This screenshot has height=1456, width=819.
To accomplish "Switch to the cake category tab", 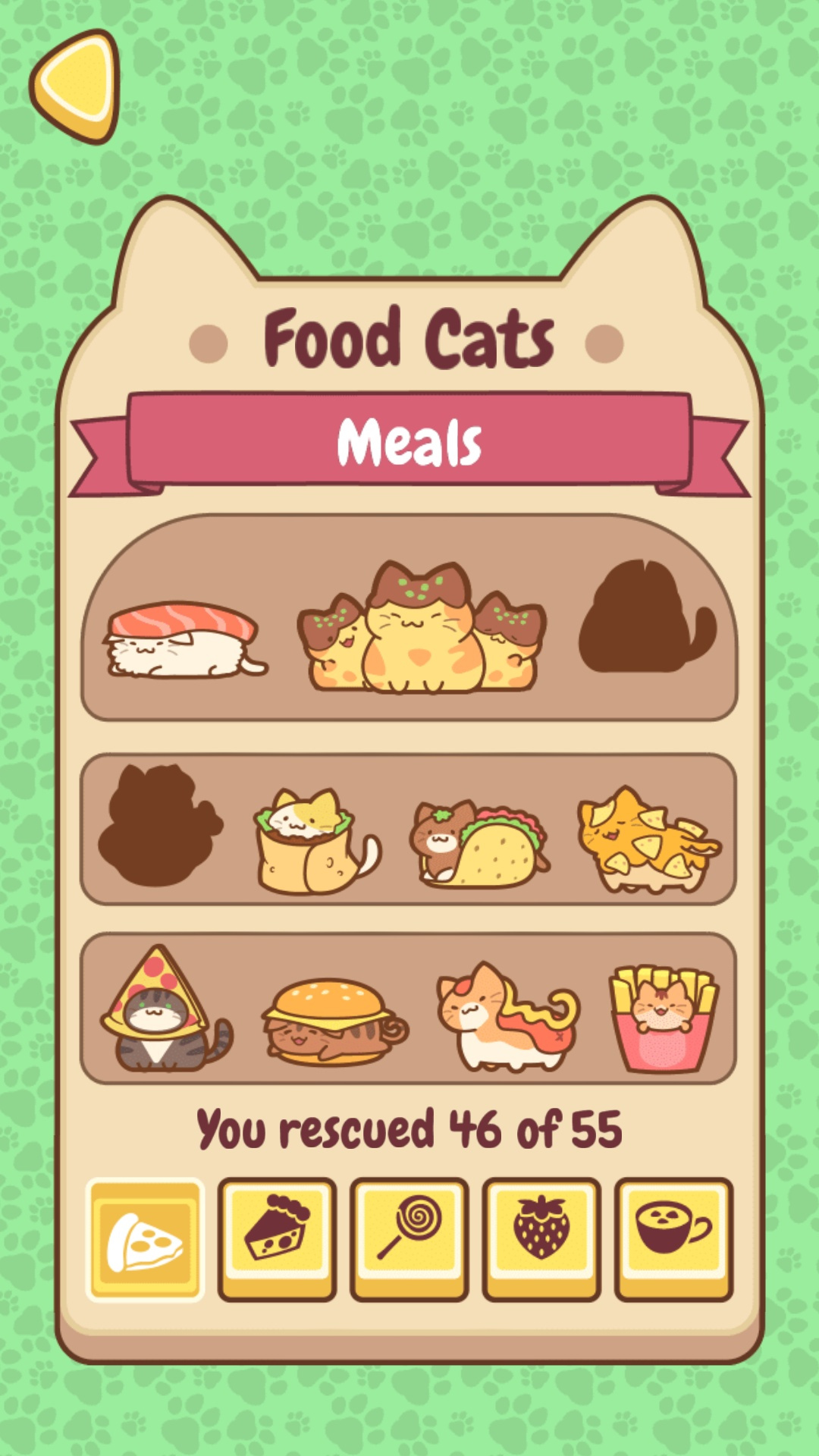I will point(277,1239).
